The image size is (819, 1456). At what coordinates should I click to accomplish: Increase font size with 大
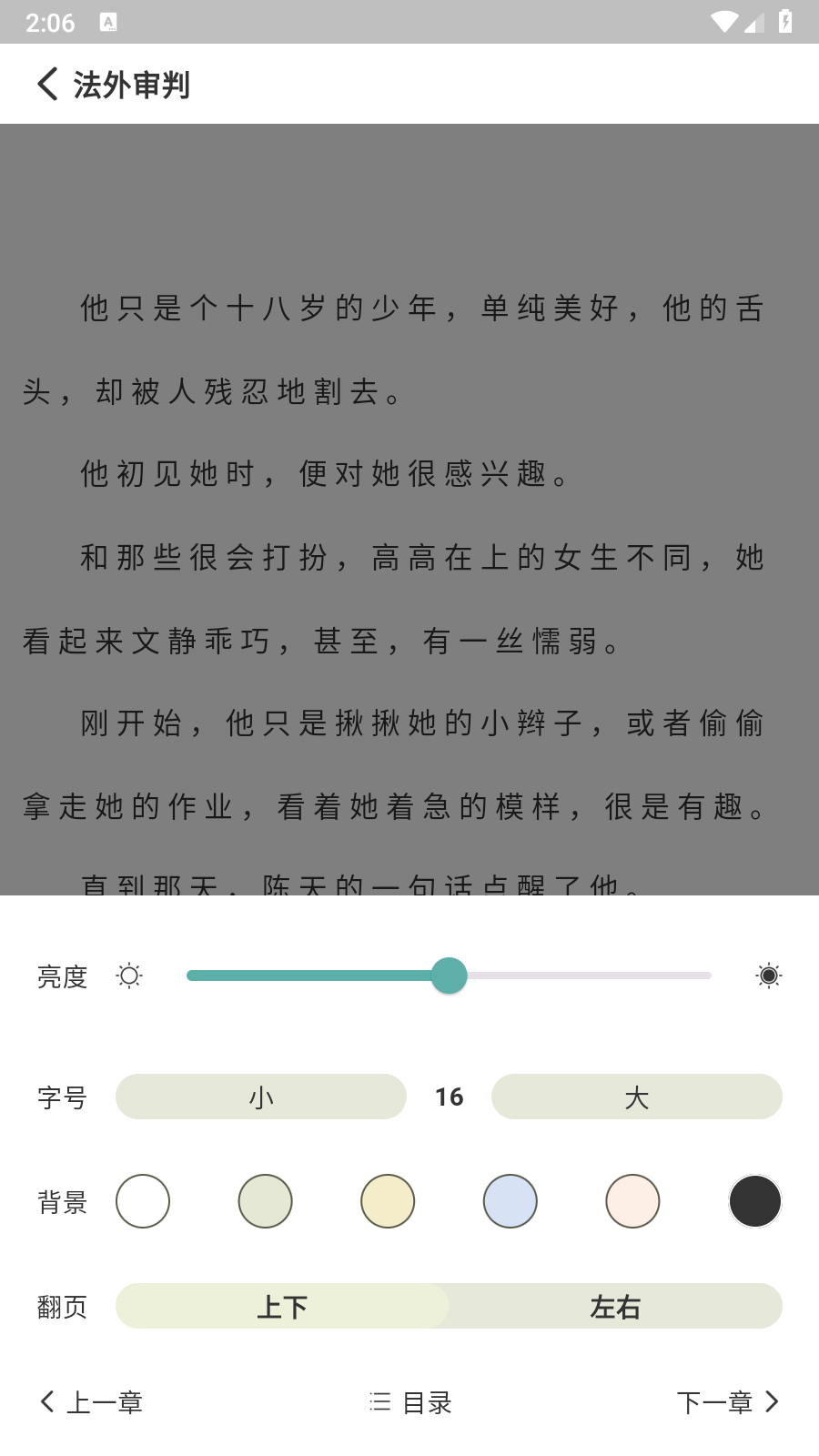coord(636,1097)
